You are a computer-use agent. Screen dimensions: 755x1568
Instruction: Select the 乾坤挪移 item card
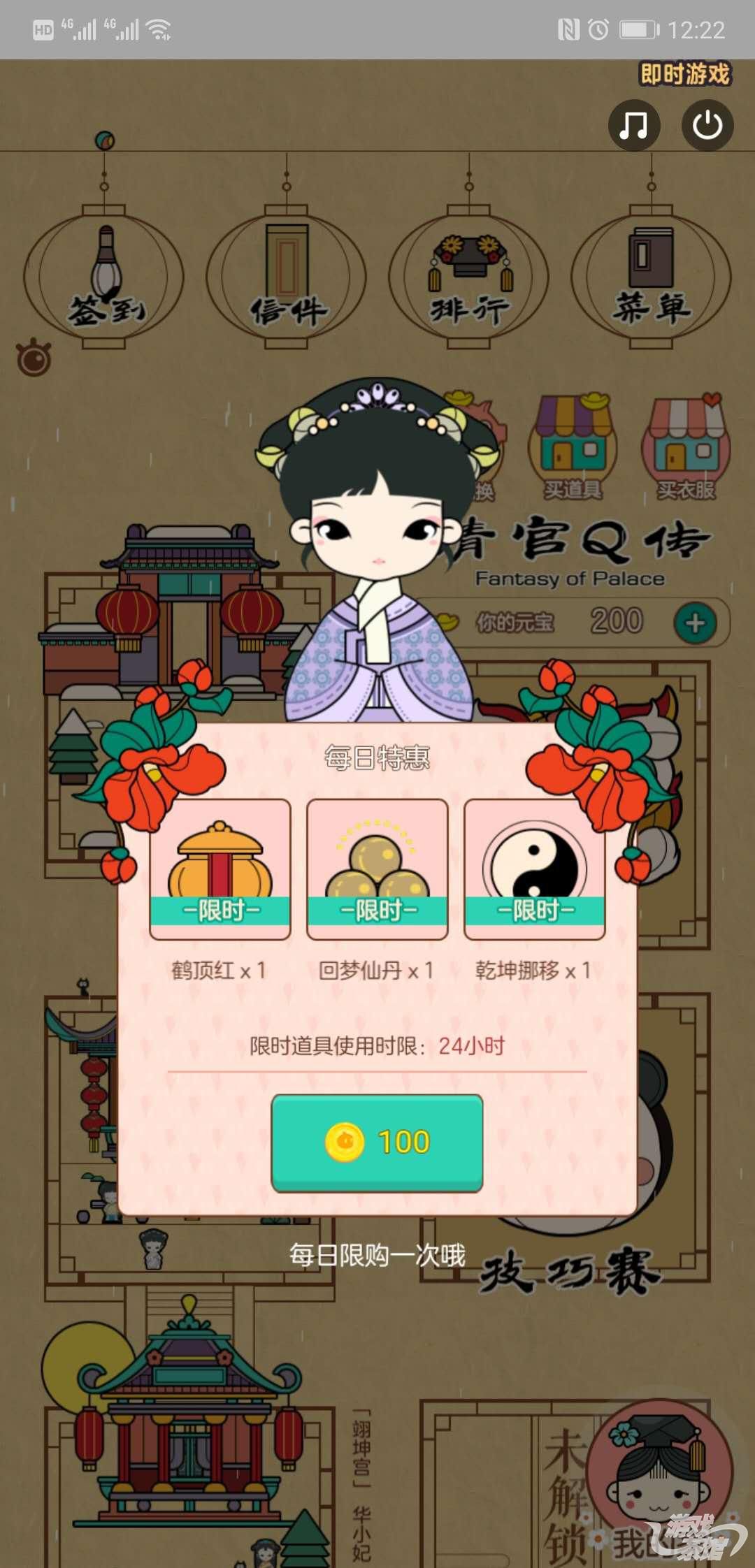point(535,869)
